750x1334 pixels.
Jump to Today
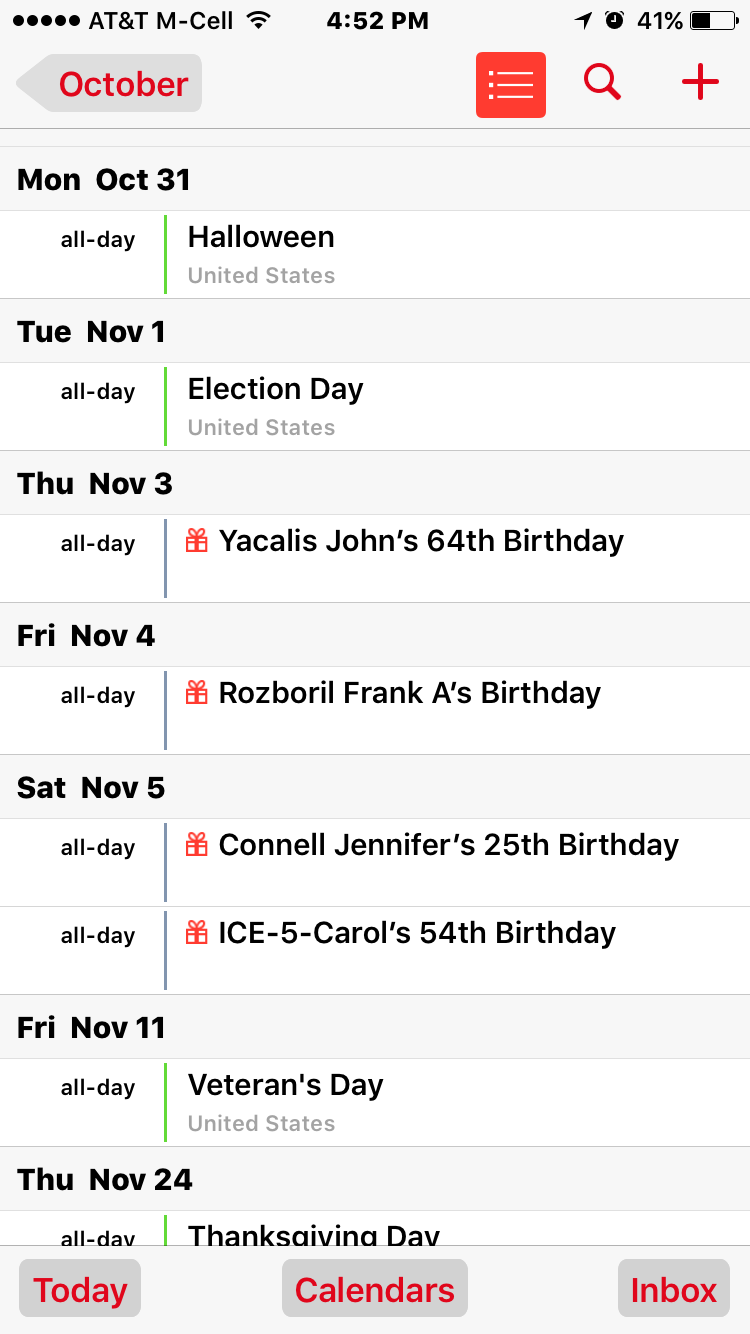[80, 1289]
